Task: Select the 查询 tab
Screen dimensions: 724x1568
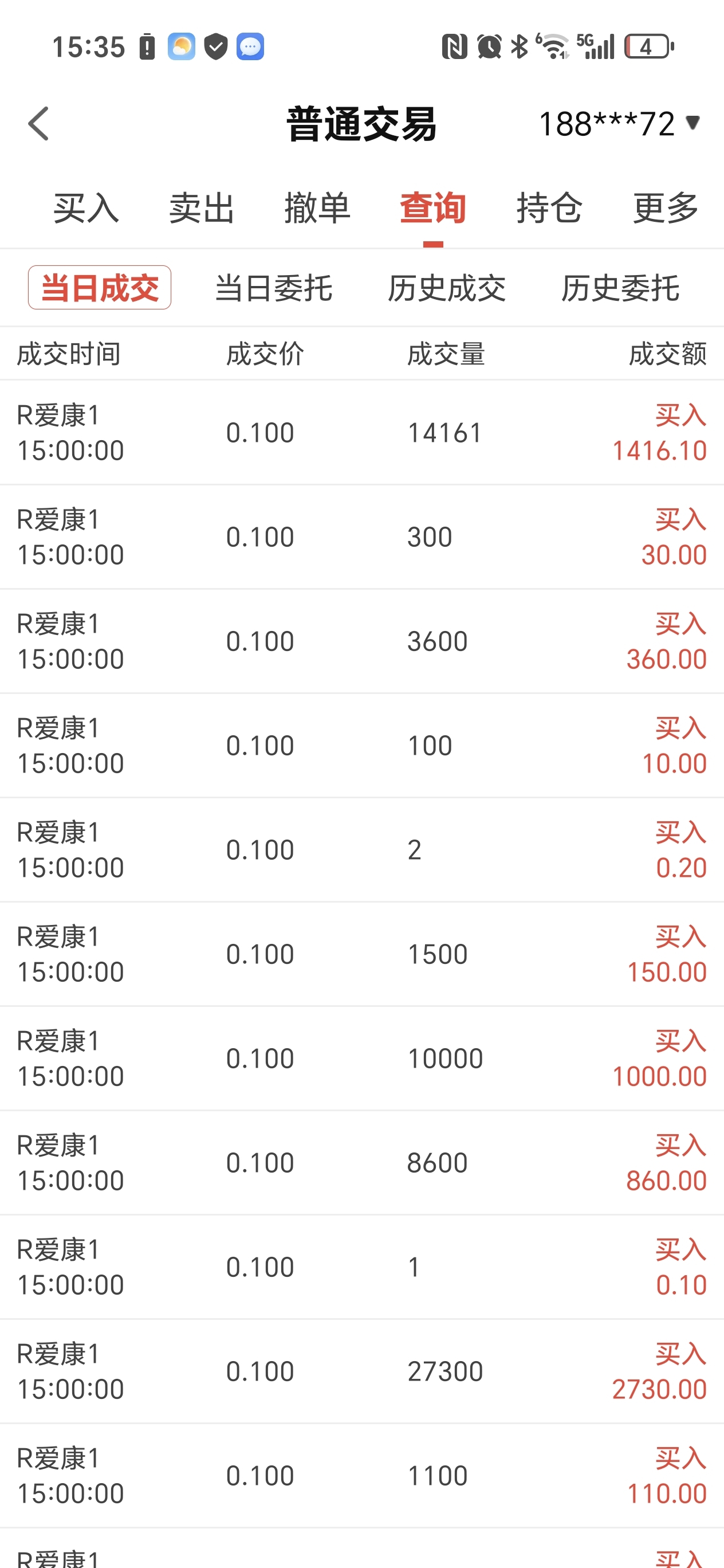Action: tap(432, 208)
